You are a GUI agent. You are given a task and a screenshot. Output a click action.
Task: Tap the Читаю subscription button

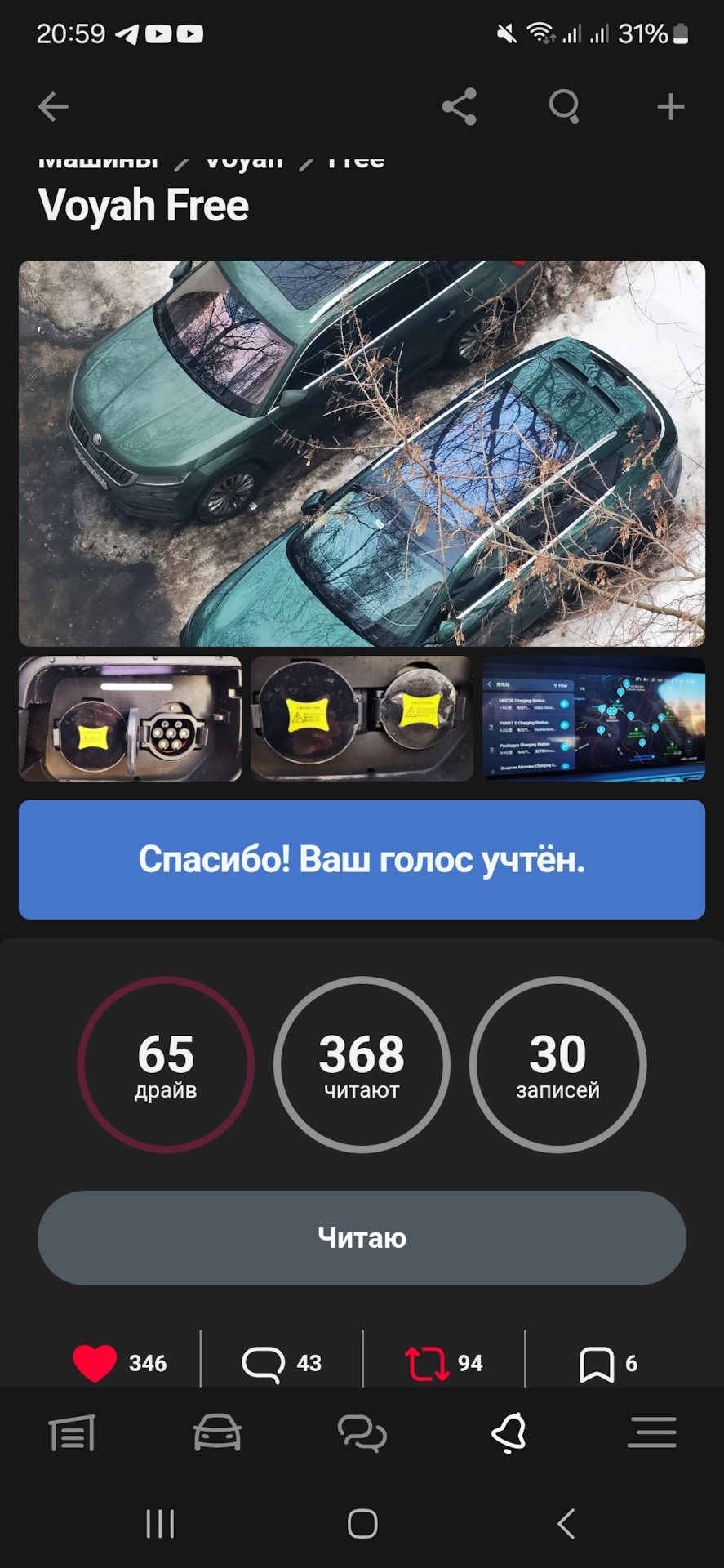click(x=362, y=1237)
